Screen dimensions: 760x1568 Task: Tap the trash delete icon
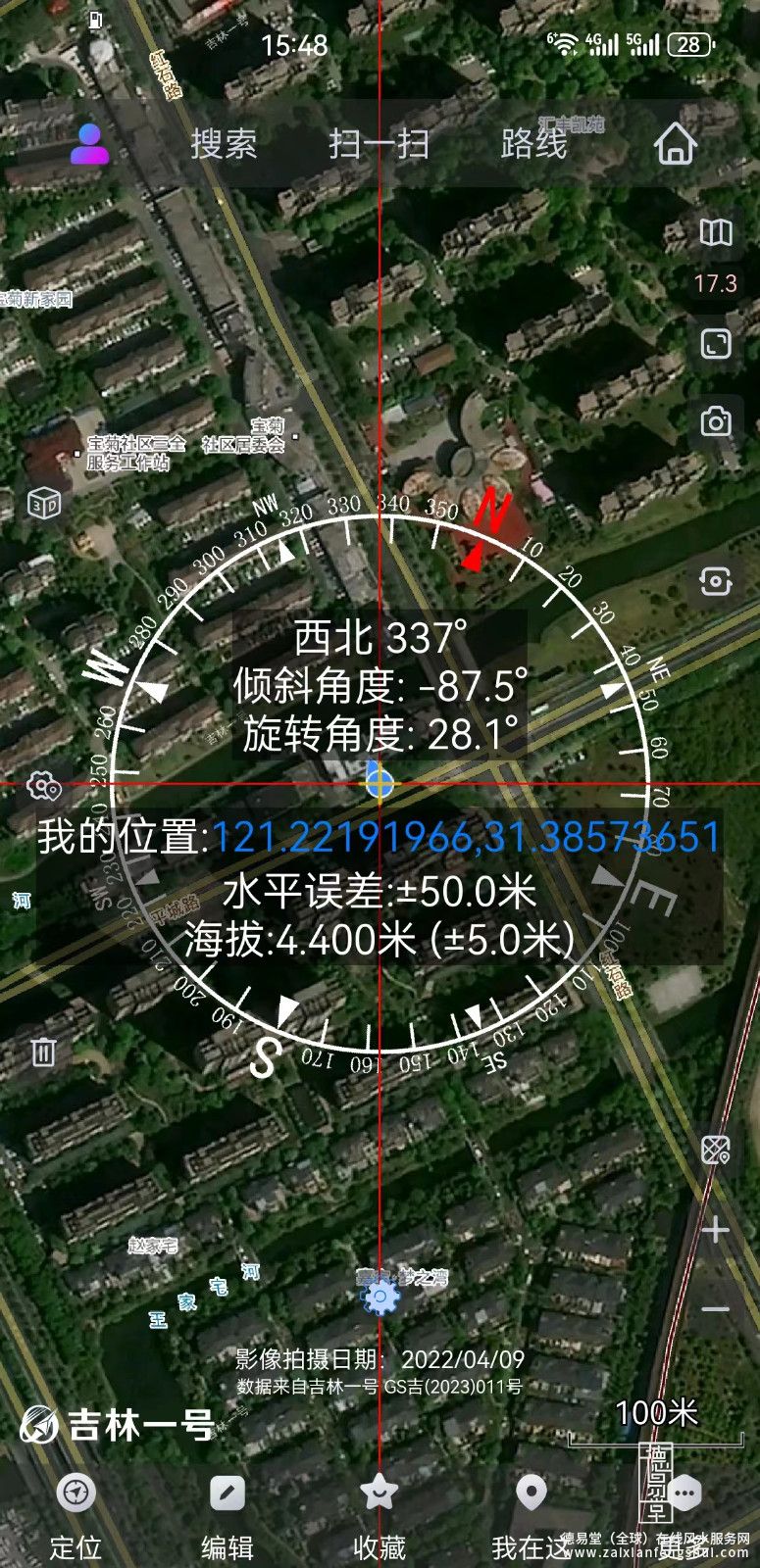42,1053
